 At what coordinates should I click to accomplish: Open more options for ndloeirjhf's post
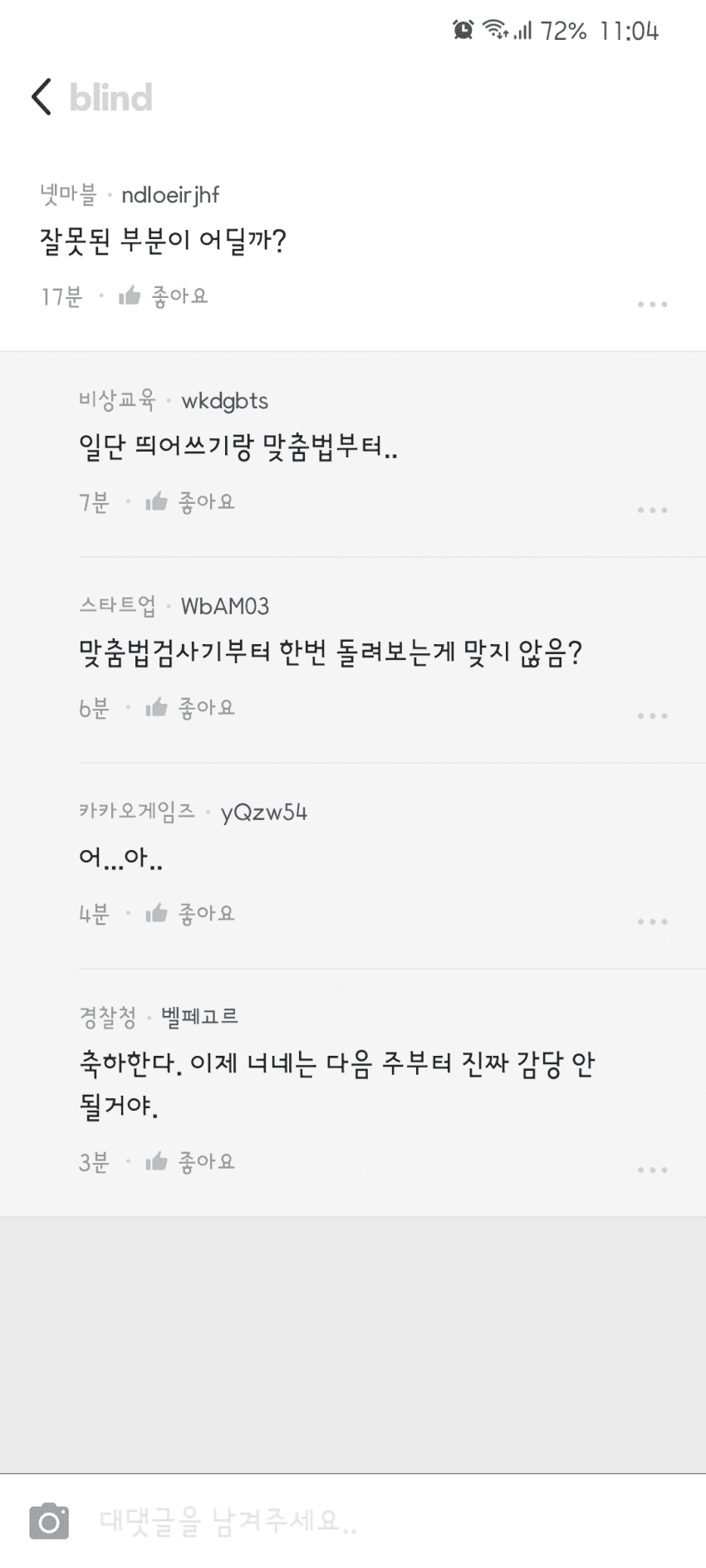[x=653, y=304]
